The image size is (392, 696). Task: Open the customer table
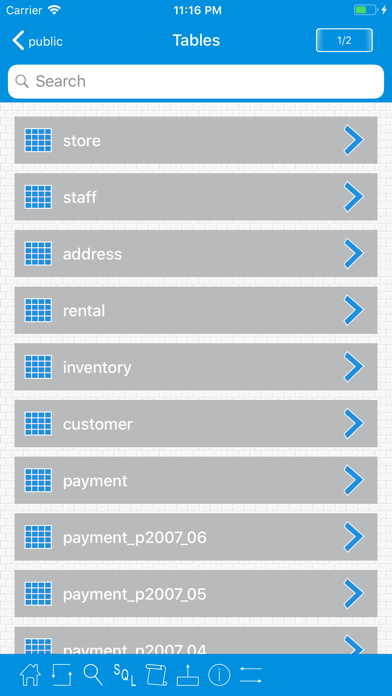coord(196,423)
